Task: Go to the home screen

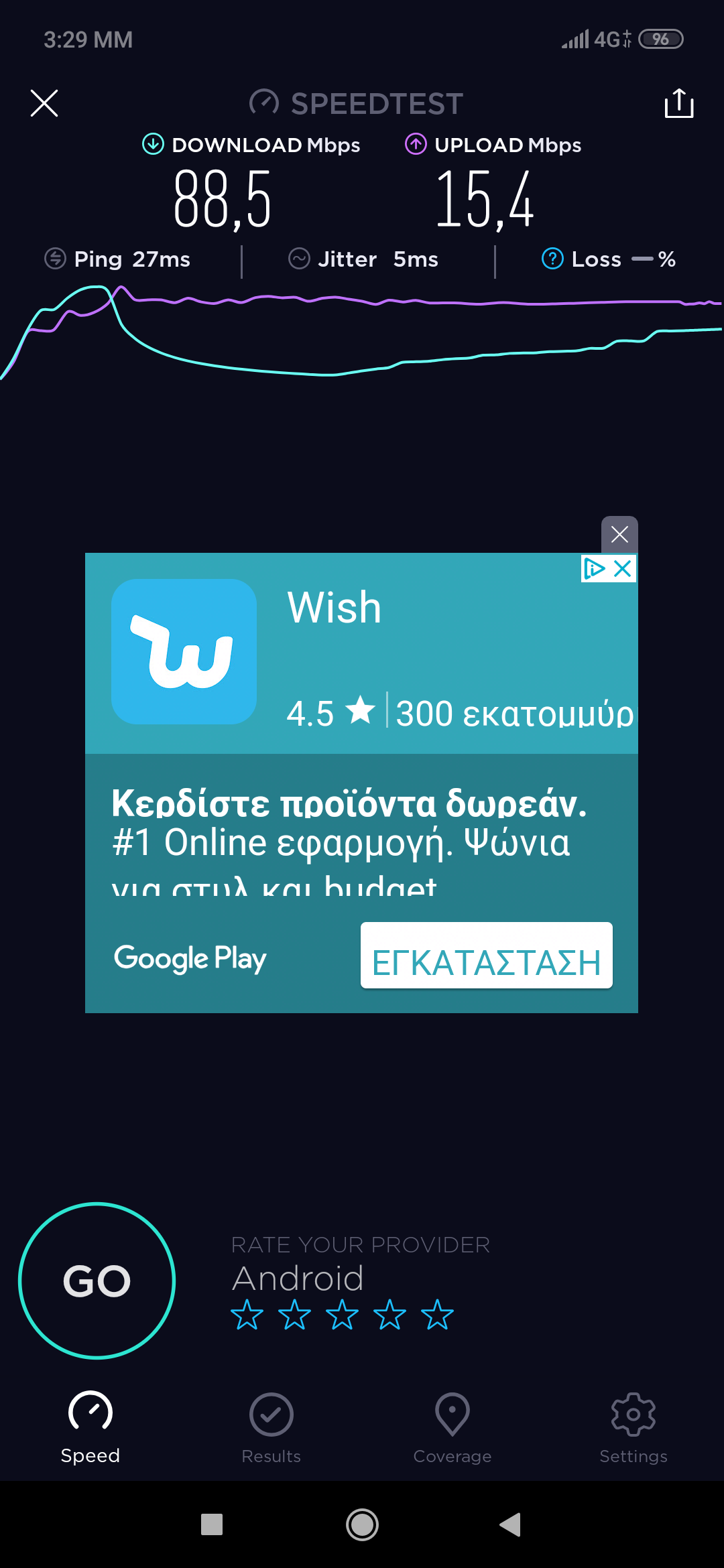Action: [362, 1525]
